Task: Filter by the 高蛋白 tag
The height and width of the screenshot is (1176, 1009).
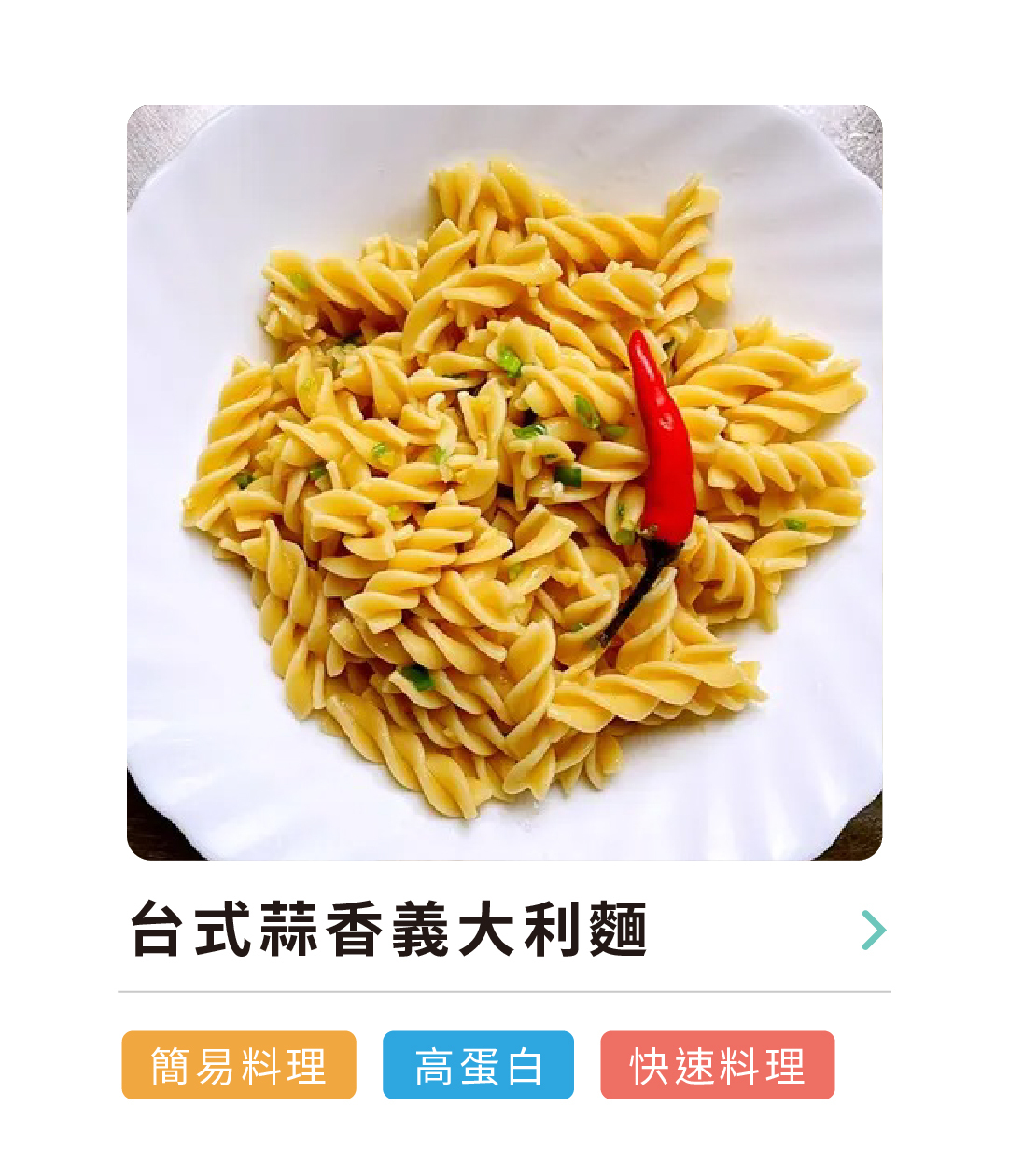Action: 478,1065
